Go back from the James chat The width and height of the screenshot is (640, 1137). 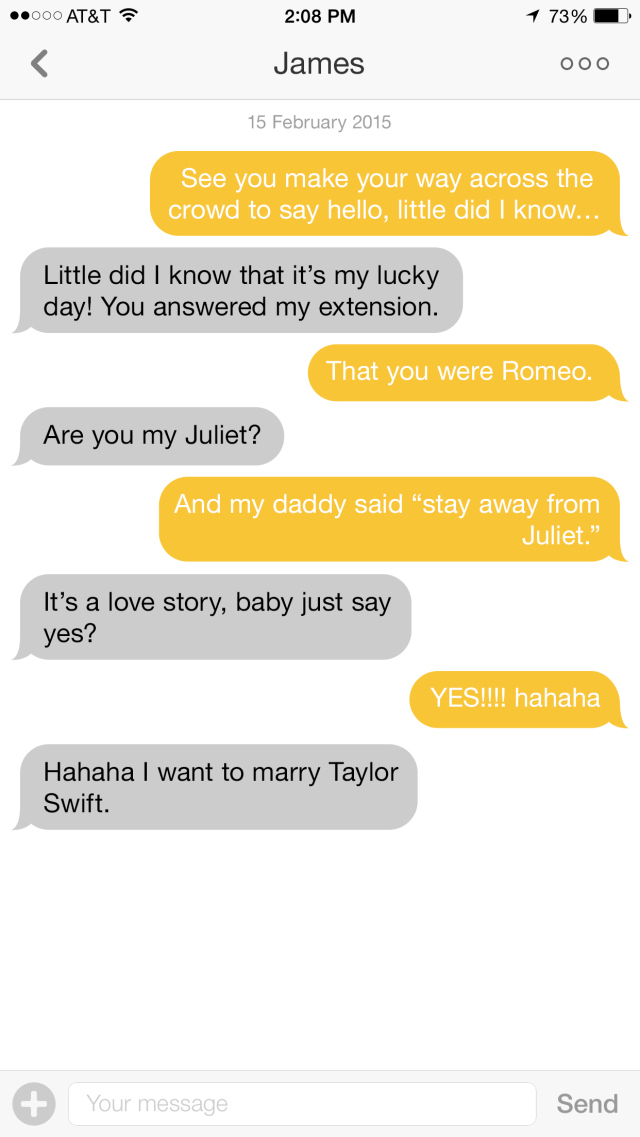(39, 64)
